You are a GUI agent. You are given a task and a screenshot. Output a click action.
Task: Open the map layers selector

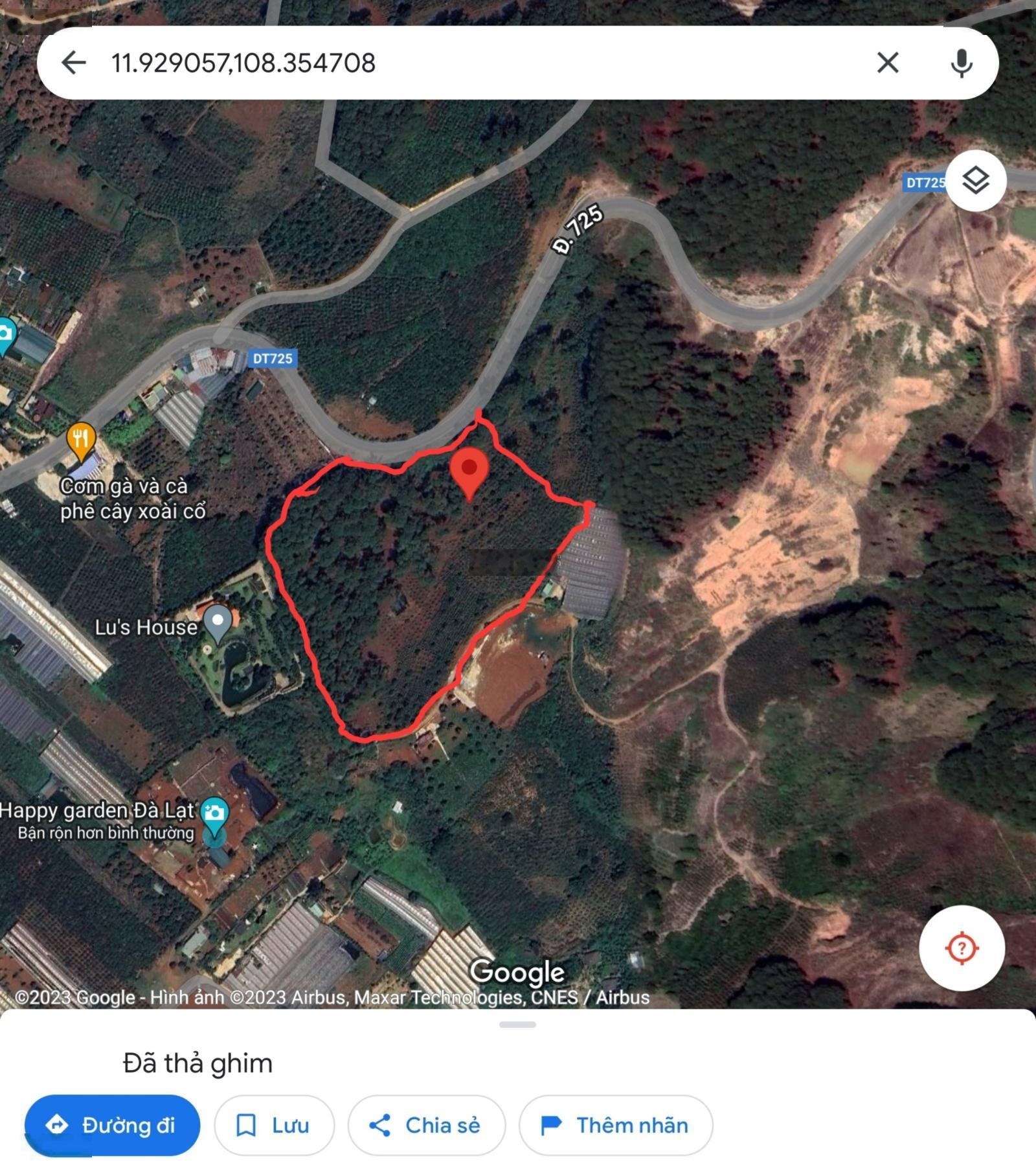pos(975,180)
